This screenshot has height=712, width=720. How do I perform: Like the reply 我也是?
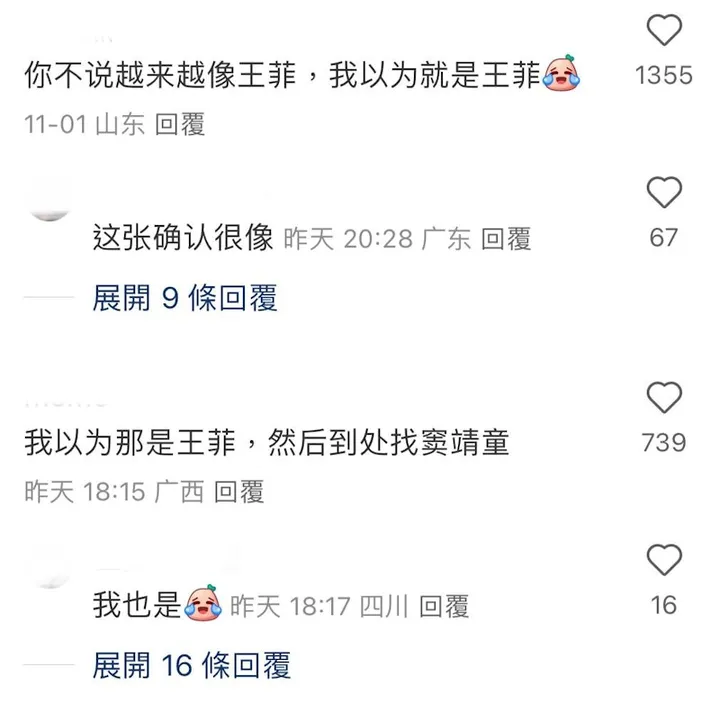pyautogui.click(x=664, y=561)
